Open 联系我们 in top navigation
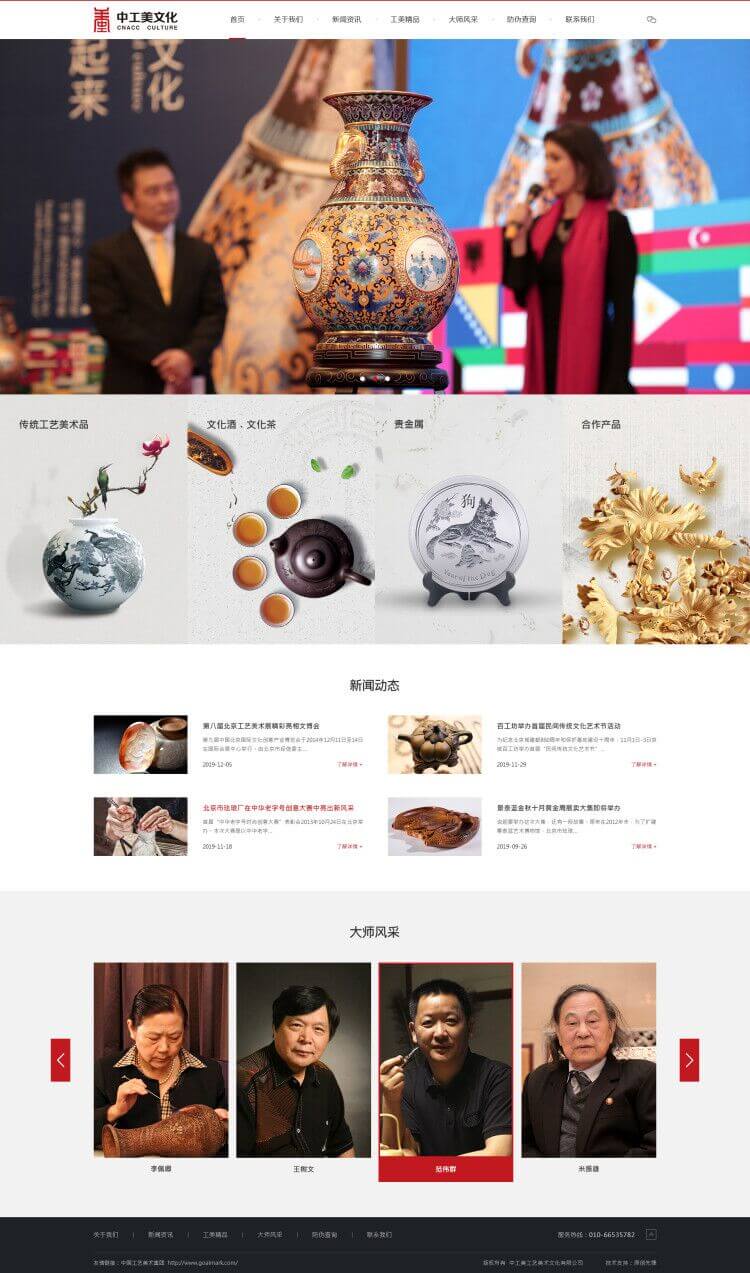Image resolution: width=750 pixels, height=1273 pixels. pos(580,19)
